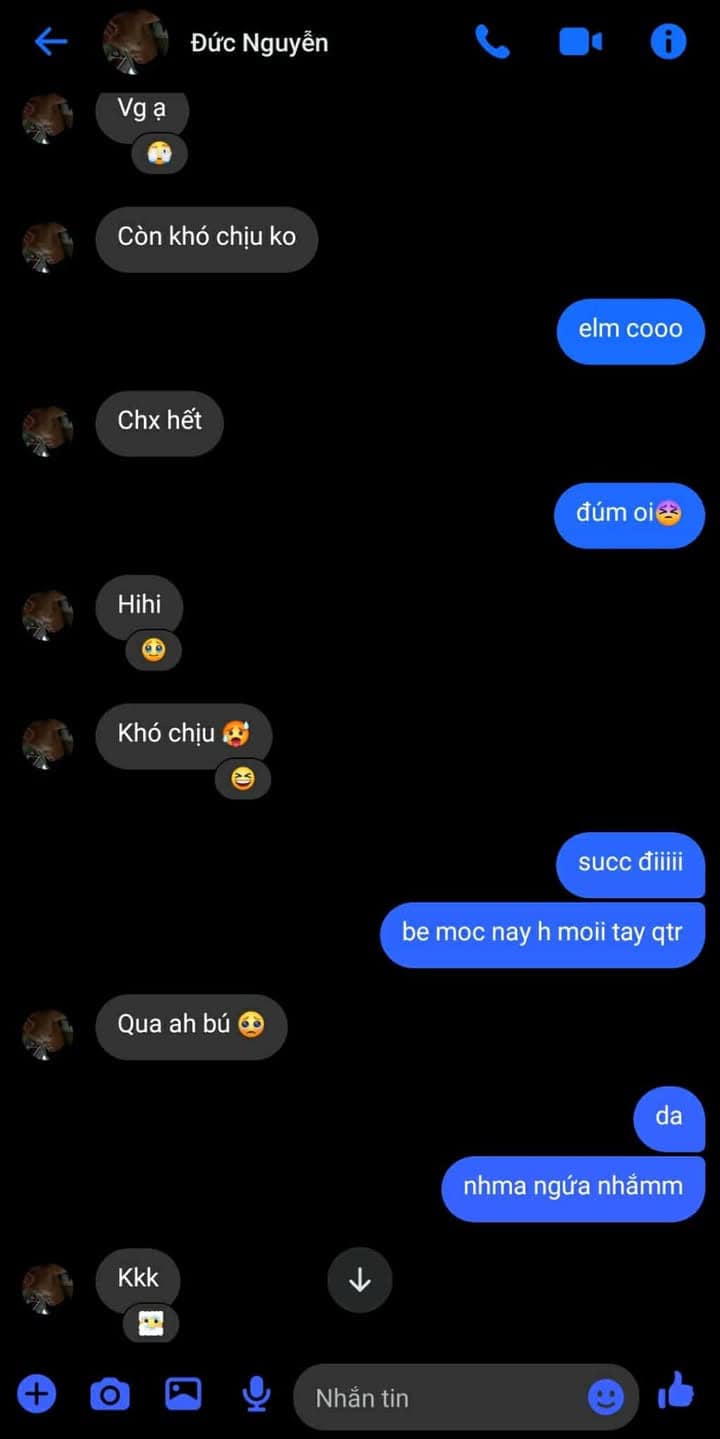Go back to the chat list
Screen dimensions: 720x1439
click(50, 42)
